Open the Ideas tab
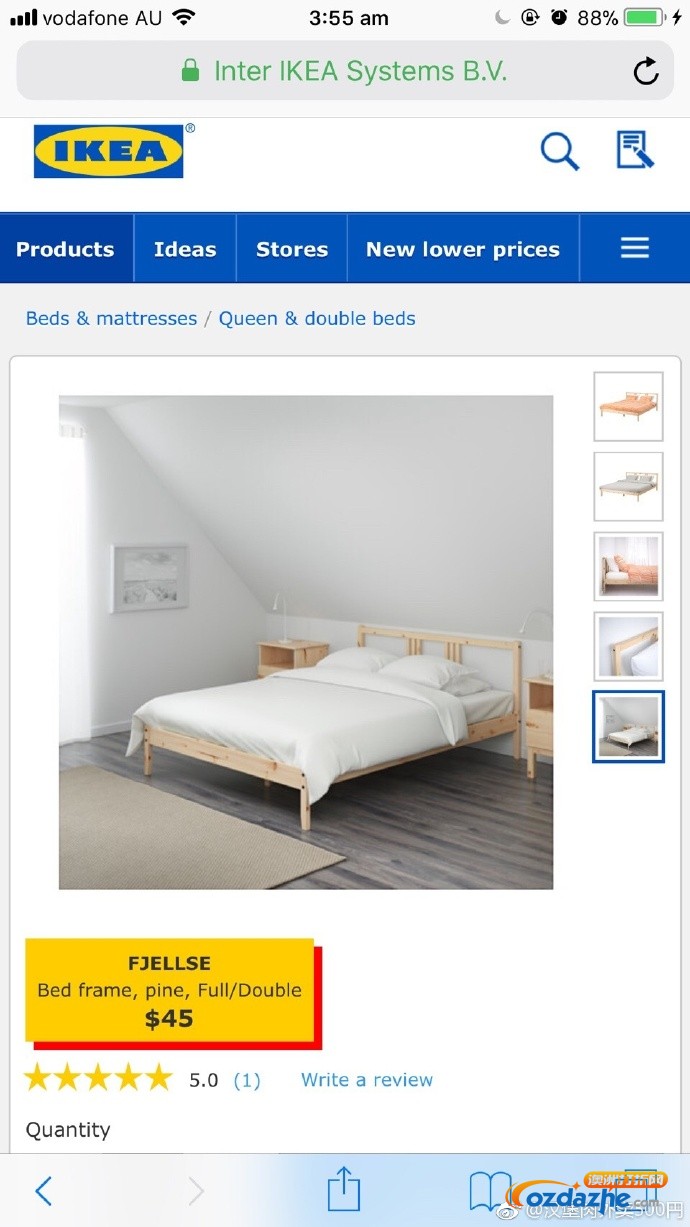The image size is (690, 1227). pyautogui.click(x=185, y=249)
